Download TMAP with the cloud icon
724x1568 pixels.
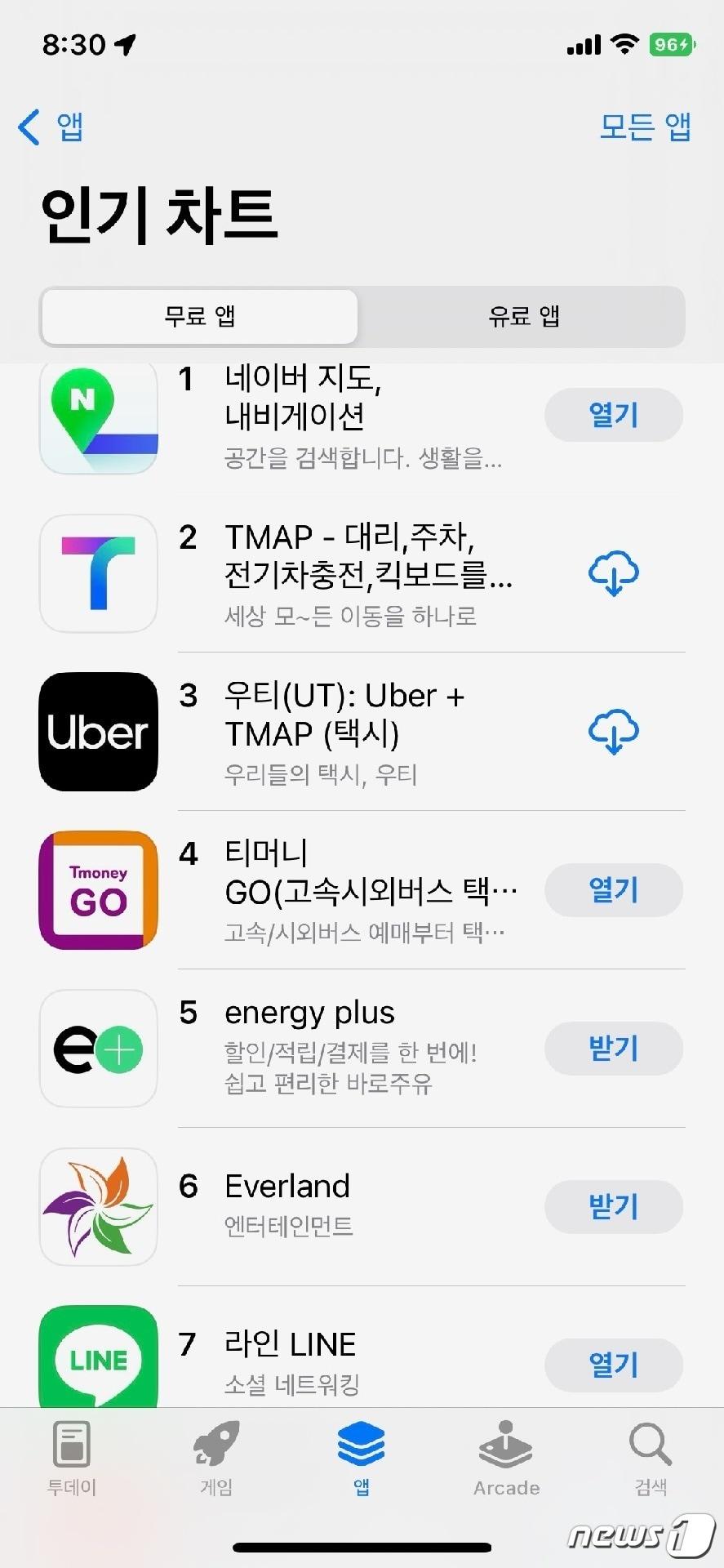613,573
